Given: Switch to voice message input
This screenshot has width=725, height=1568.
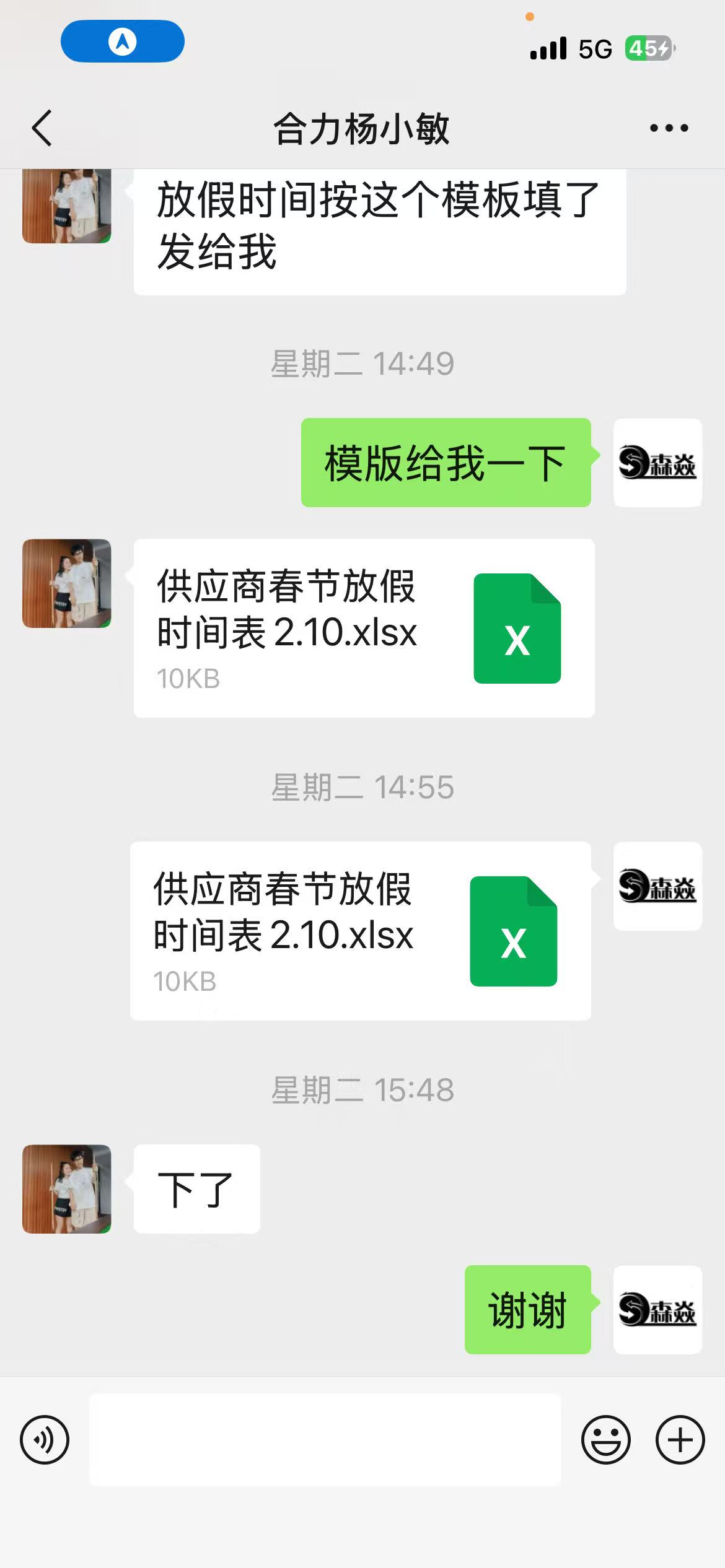Looking at the screenshot, I should coord(45,1439).
